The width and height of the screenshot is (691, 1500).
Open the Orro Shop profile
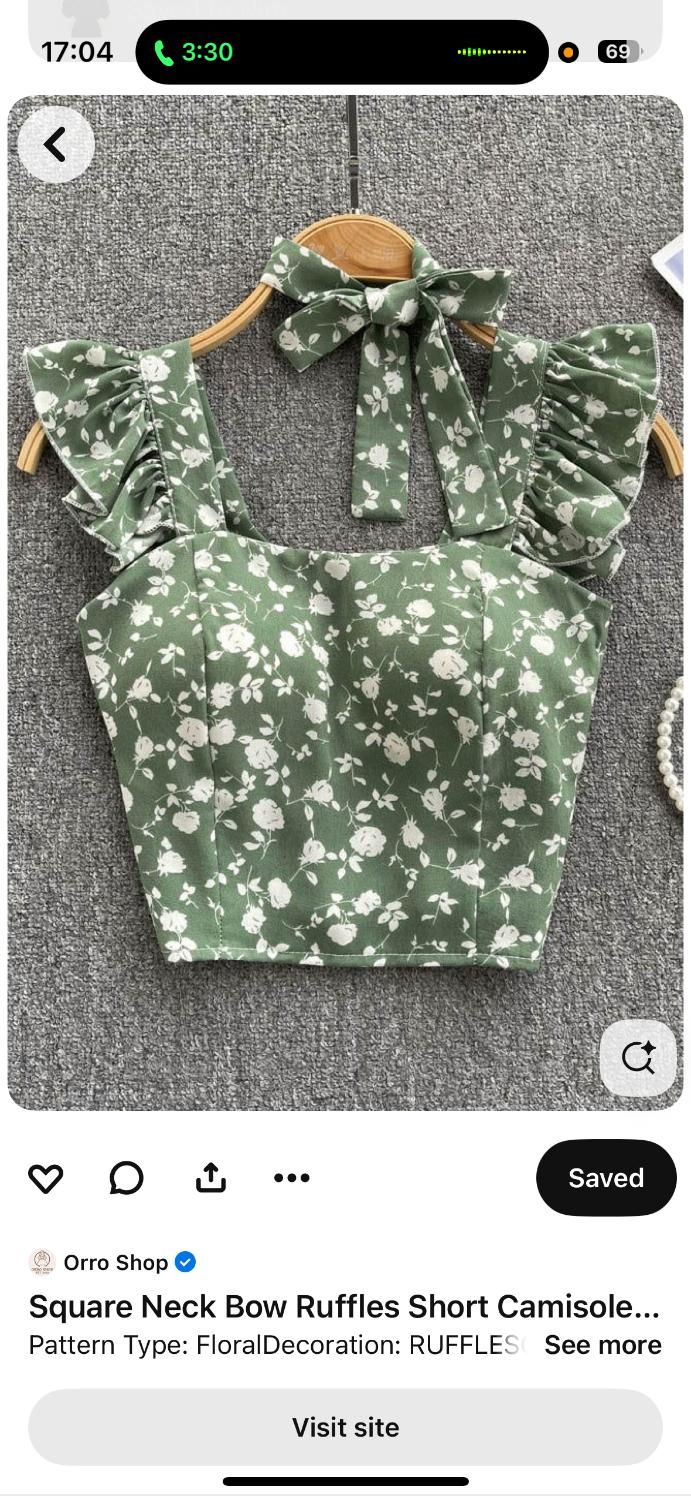[114, 1262]
